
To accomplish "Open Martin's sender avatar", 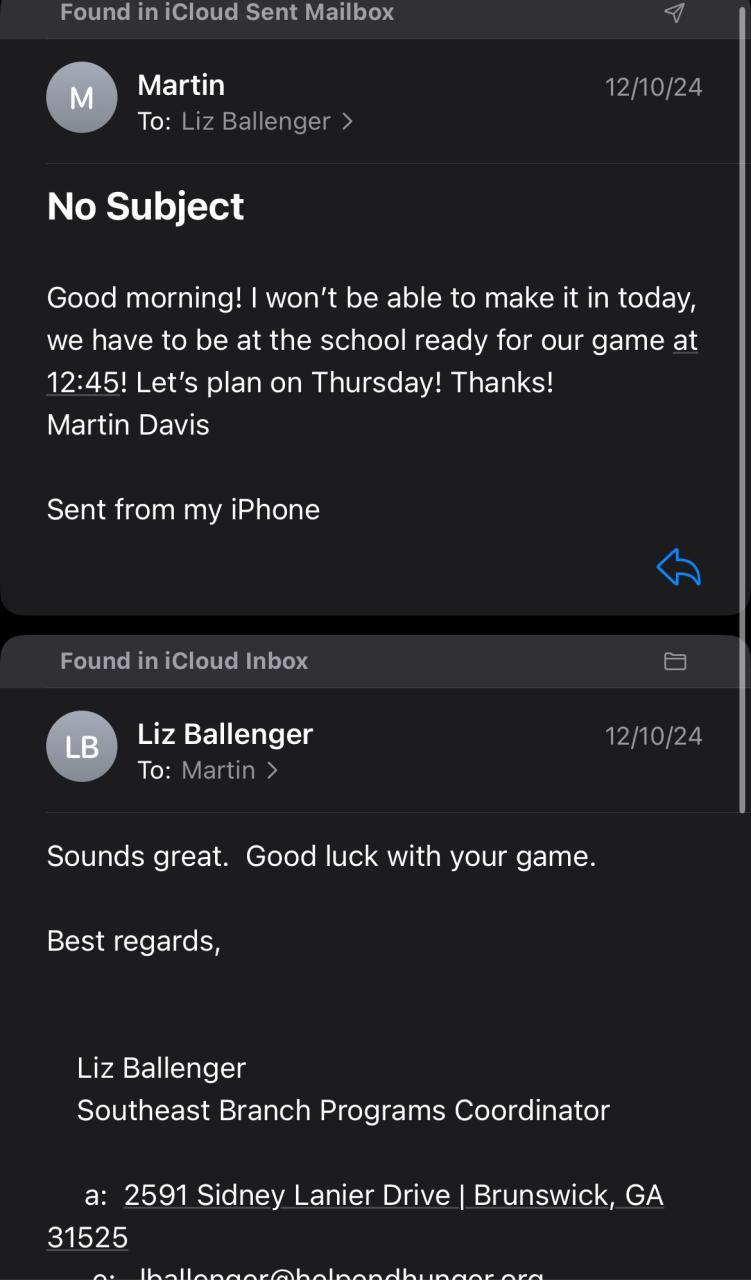I will [82, 97].
